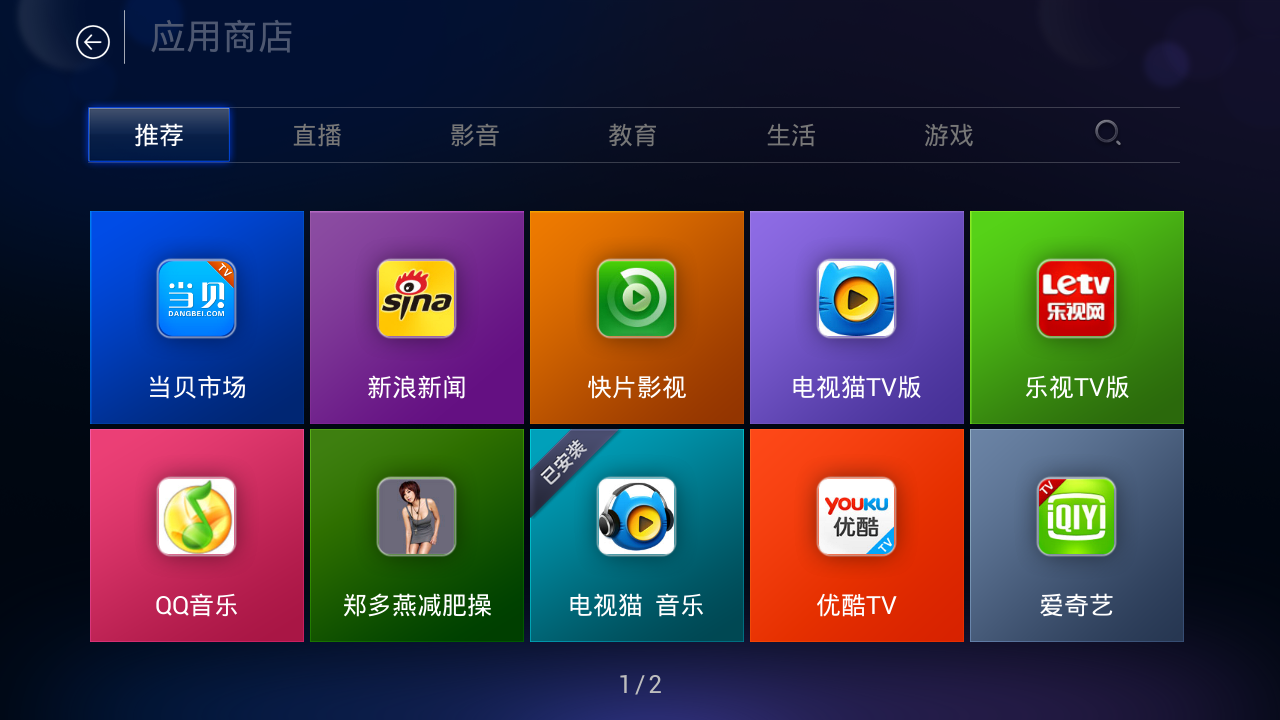Open the 新浪新闻 app tile
The height and width of the screenshot is (720, 1280).
click(417, 317)
